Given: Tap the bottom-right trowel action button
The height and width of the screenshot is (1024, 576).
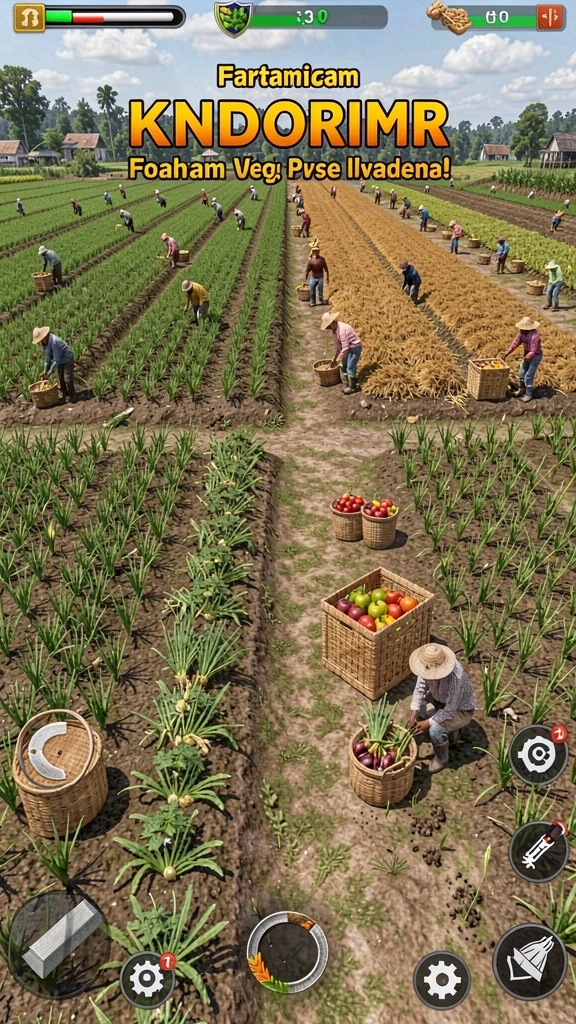Looking at the screenshot, I should click(x=530, y=961).
